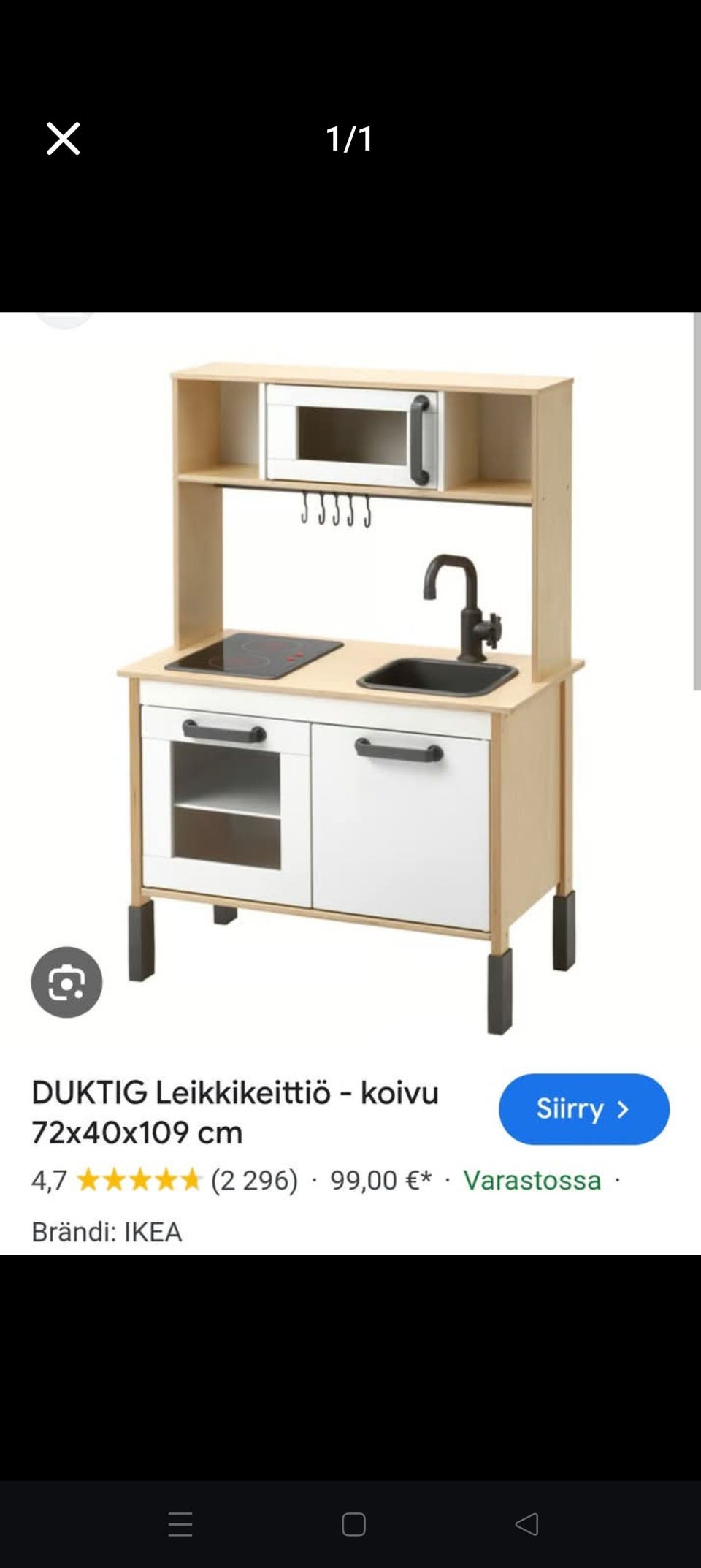The image size is (701, 1568).
Task: Click the fifth star of the rating
Action: tap(190, 1179)
